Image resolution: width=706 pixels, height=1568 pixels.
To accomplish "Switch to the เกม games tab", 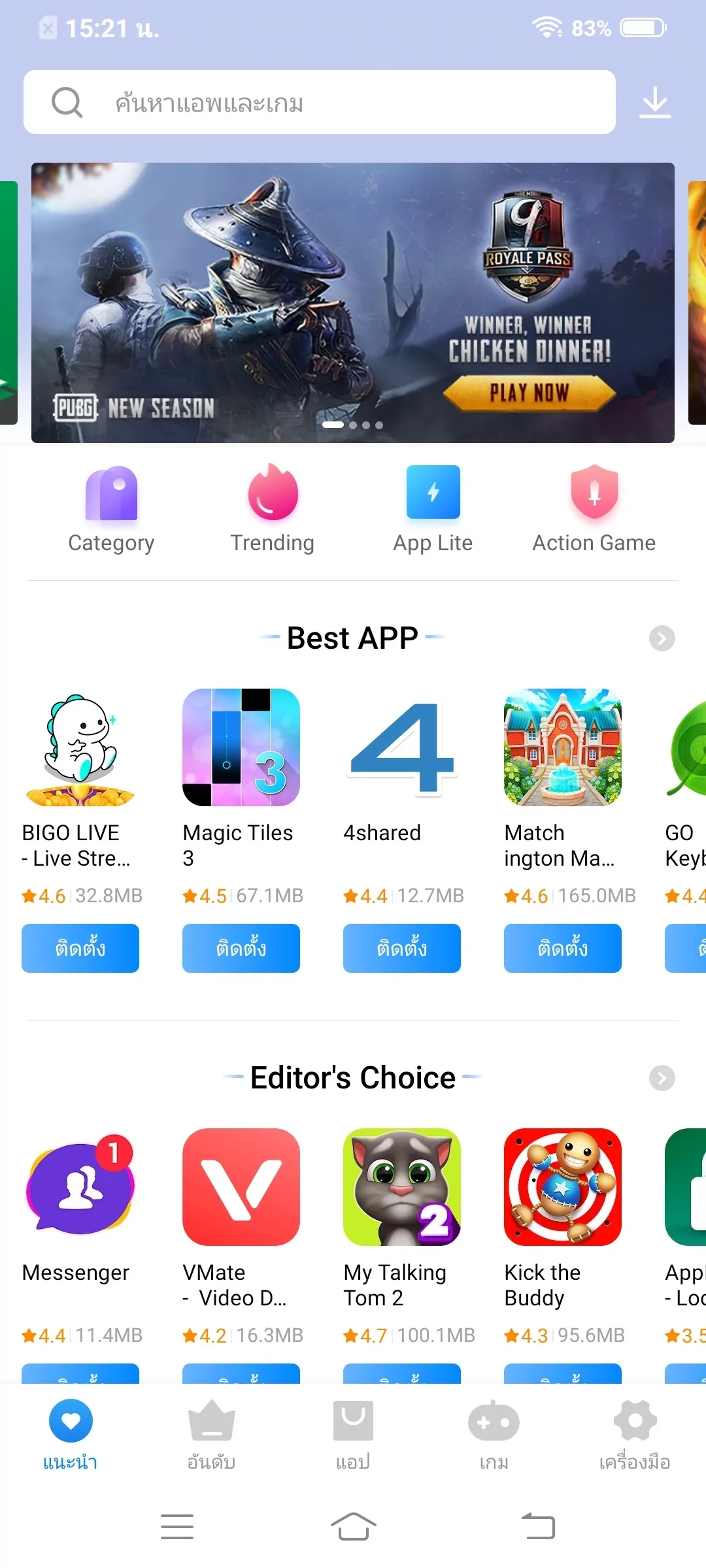I will tap(494, 1435).
